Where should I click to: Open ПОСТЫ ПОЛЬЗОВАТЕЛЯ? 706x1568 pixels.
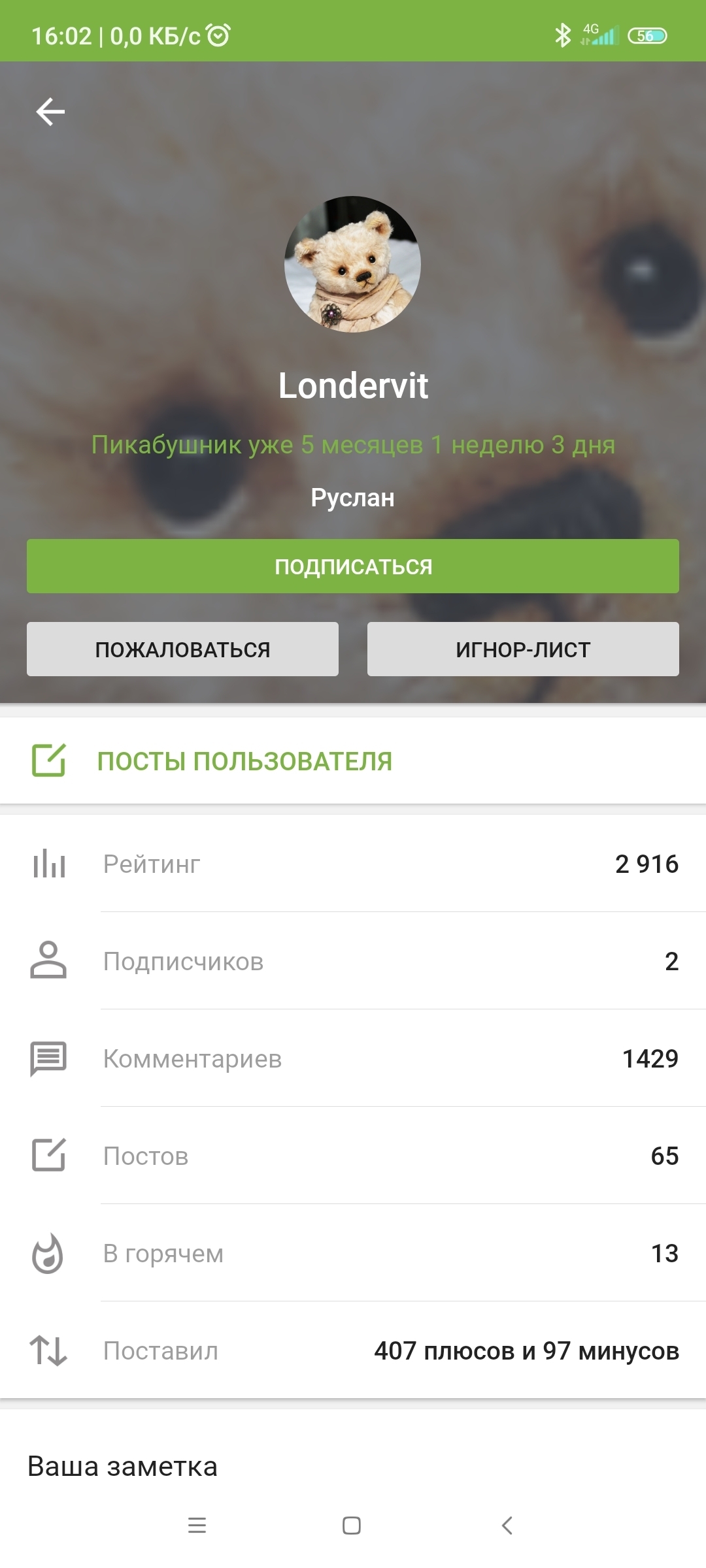point(244,761)
